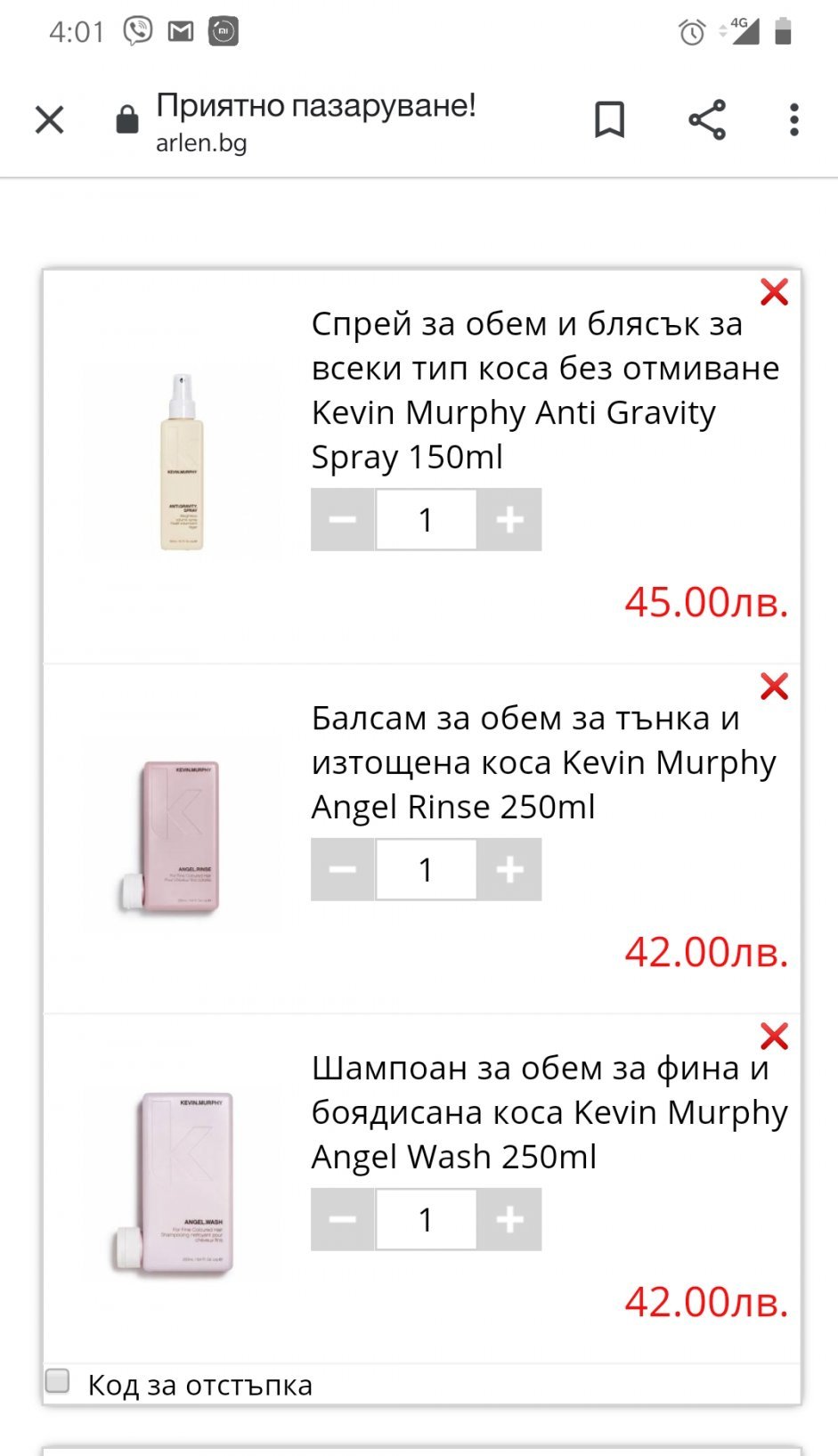Open the Angel Rinse product image

coord(183,835)
